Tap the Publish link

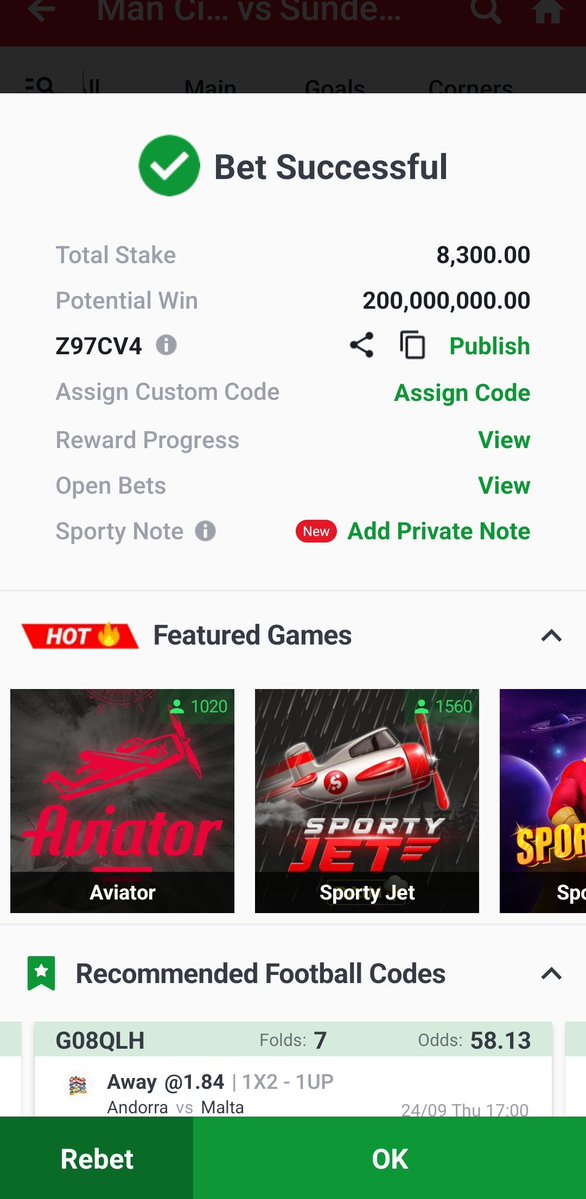tap(490, 346)
